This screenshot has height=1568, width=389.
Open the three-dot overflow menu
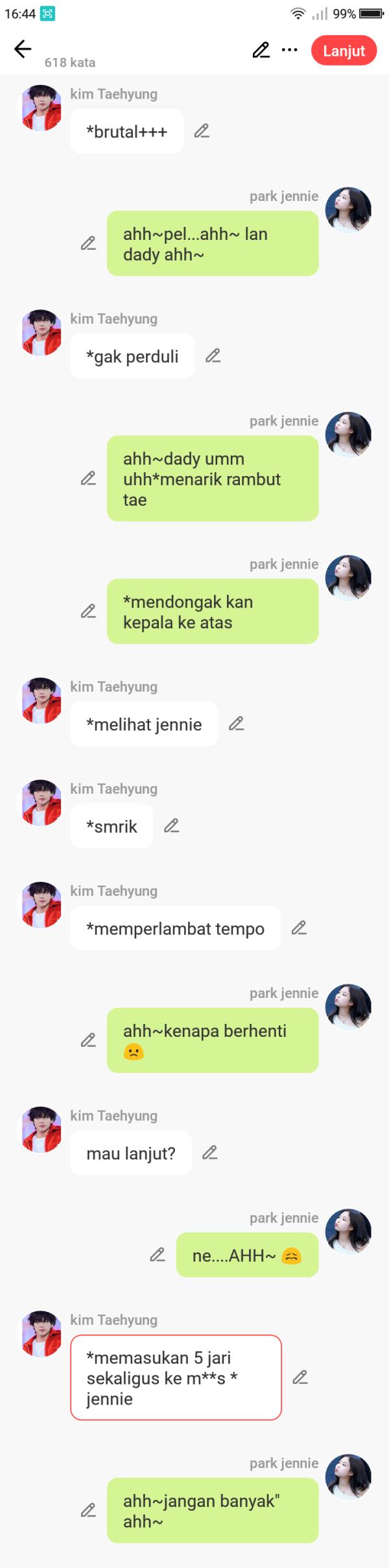tap(289, 50)
